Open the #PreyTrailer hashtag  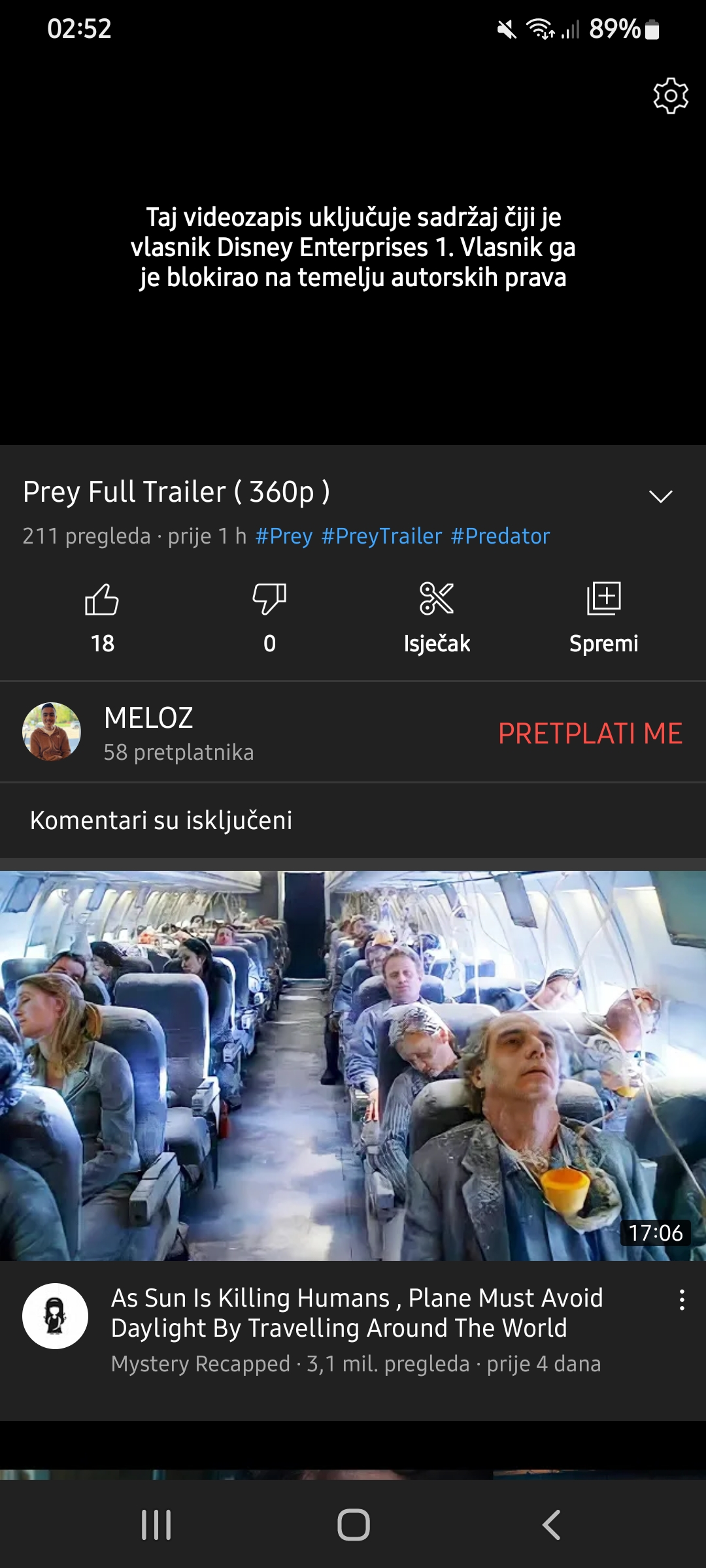pyautogui.click(x=382, y=536)
